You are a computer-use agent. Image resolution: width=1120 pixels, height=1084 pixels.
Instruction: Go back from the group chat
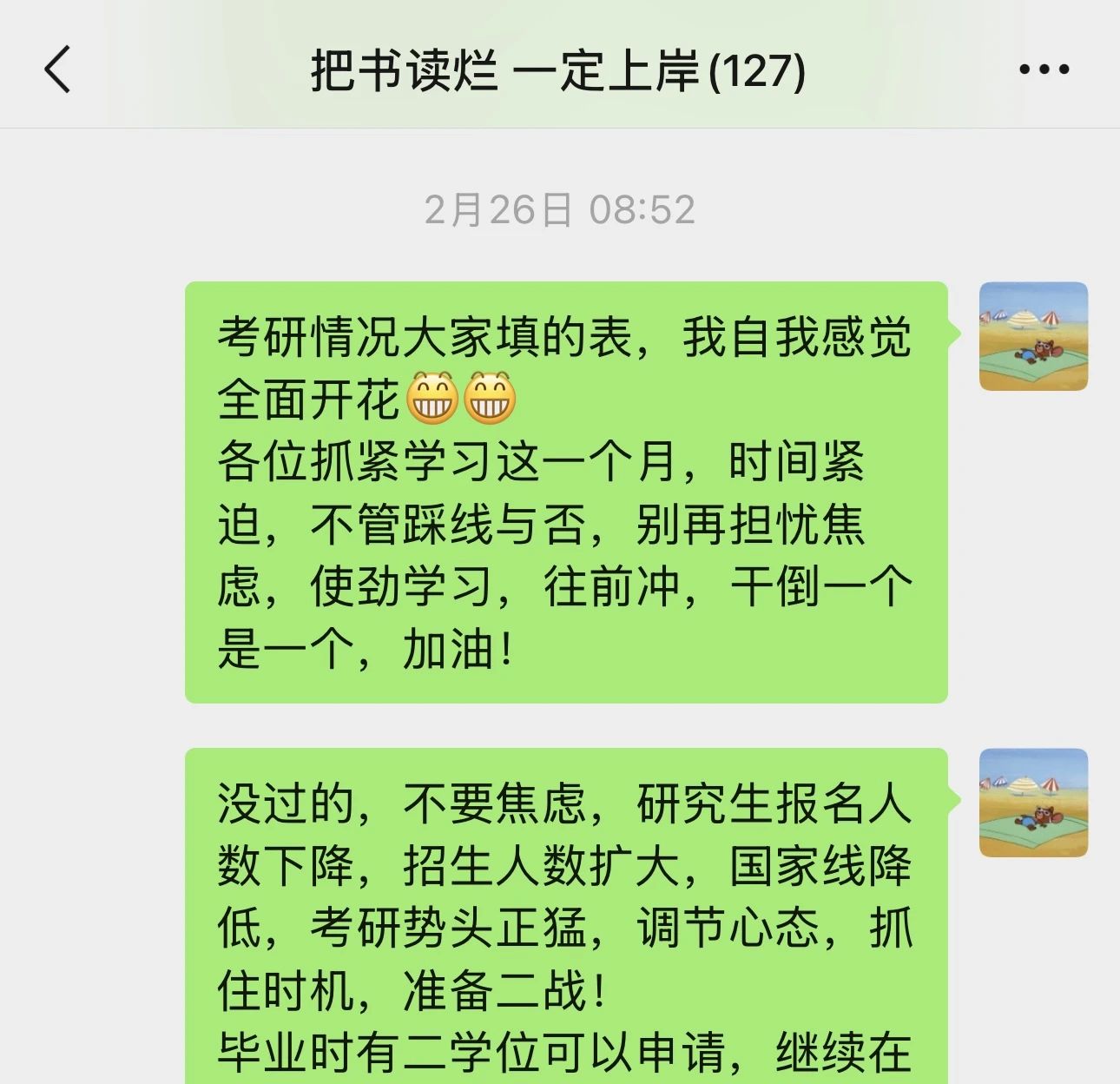(57, 69)
